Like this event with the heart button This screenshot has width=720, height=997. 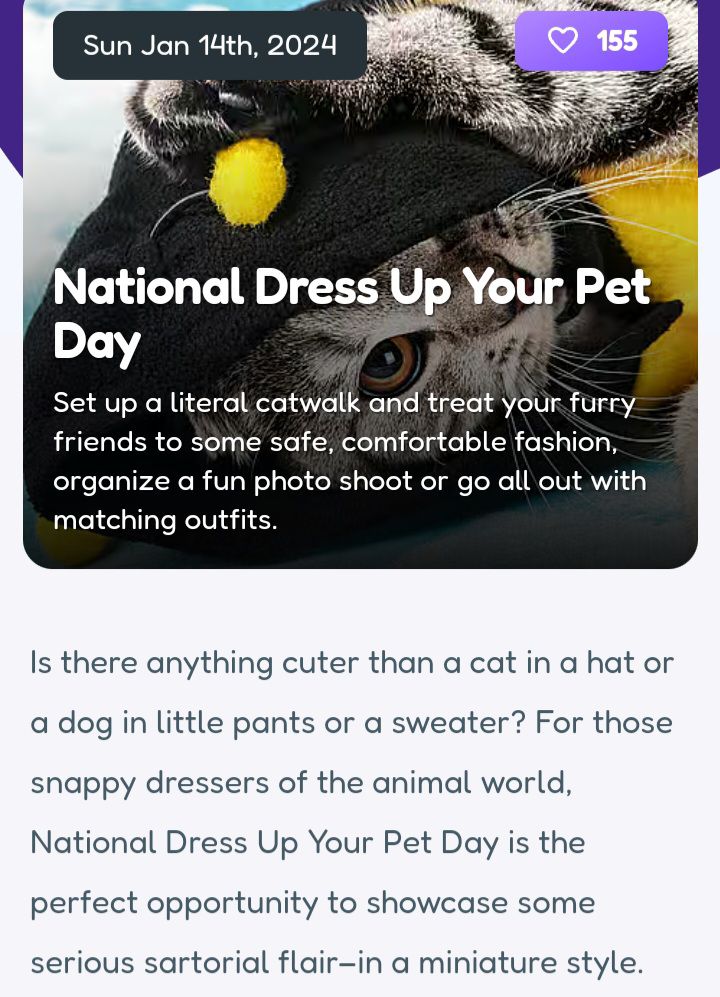click(x=591, y=41)
